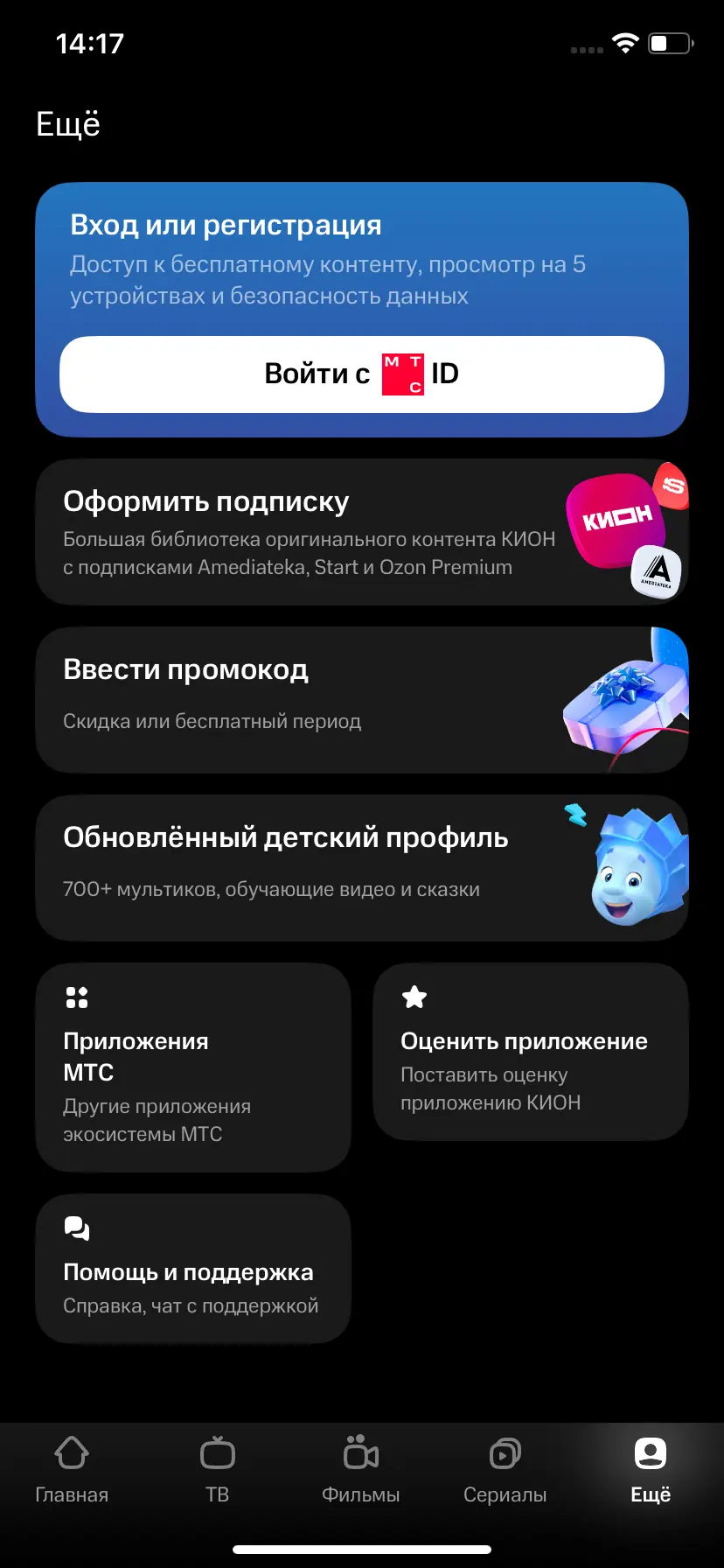Open Приложения МТС tile

click(x=192, y=1067)
